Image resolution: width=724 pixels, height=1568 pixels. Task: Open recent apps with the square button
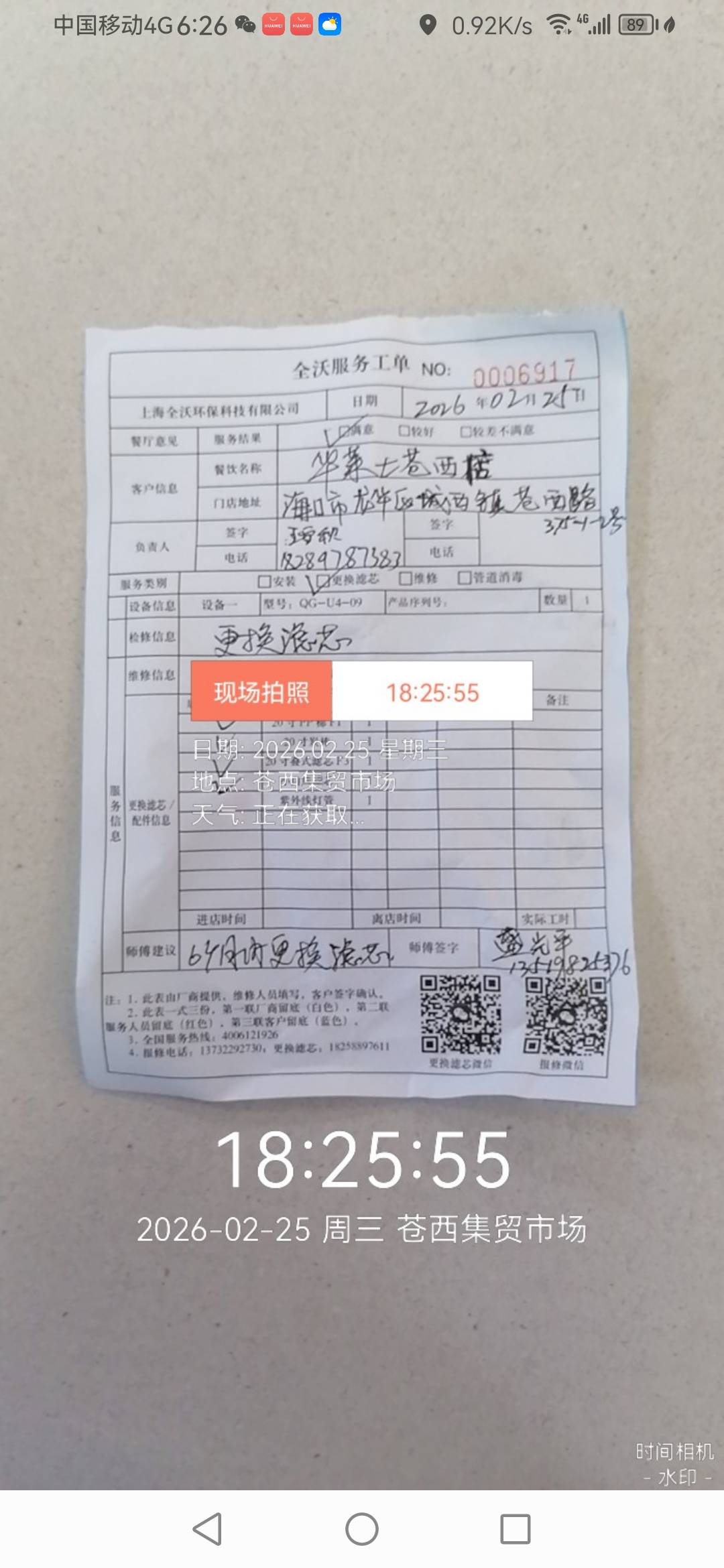(516, 1529)
